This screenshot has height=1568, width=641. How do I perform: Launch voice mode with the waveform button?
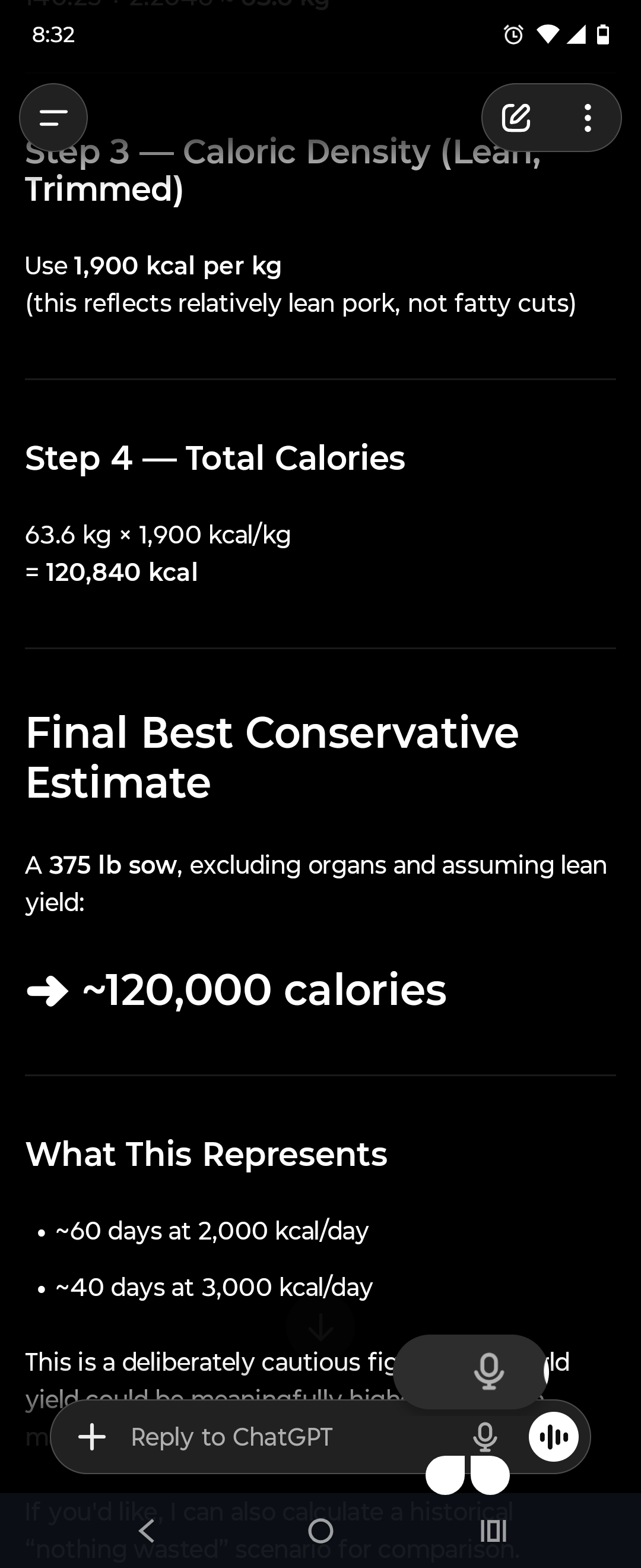553,1437
